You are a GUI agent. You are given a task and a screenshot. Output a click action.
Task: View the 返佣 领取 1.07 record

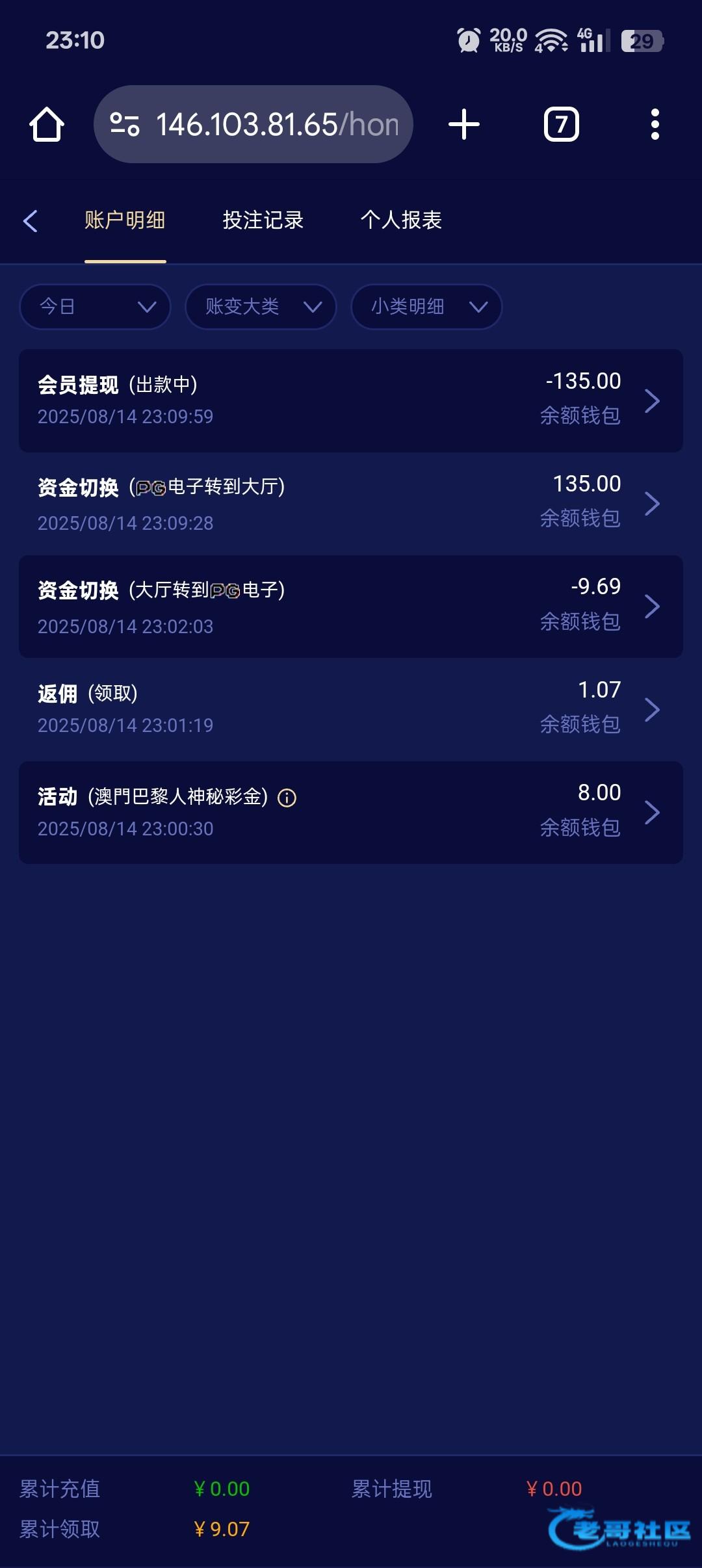click(x=351, y=709)
